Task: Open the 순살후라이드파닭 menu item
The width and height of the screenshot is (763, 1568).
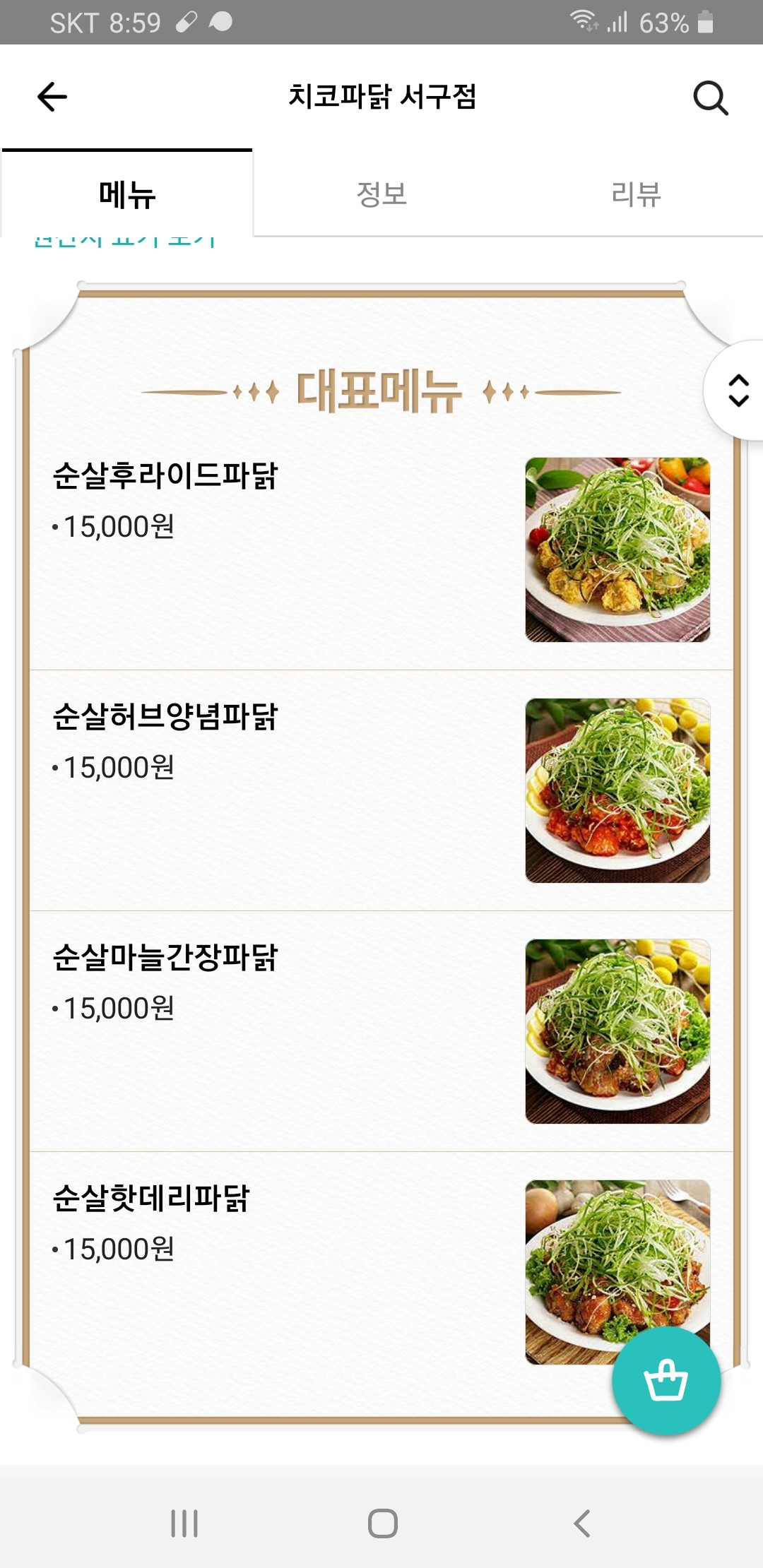Action: click(381, 550)
